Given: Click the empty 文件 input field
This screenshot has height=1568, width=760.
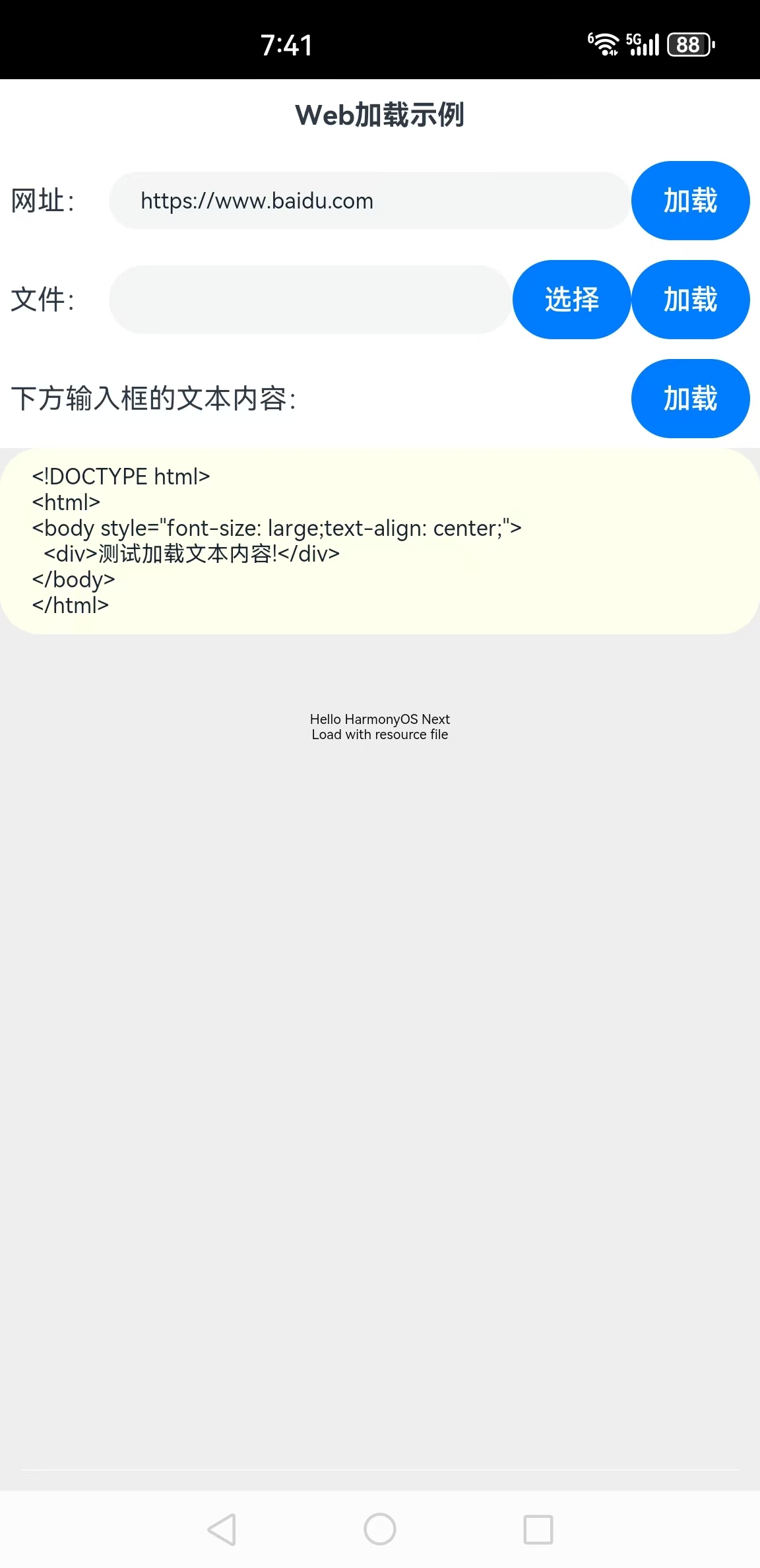Looking at the screenshot, I should click(307, 299).
